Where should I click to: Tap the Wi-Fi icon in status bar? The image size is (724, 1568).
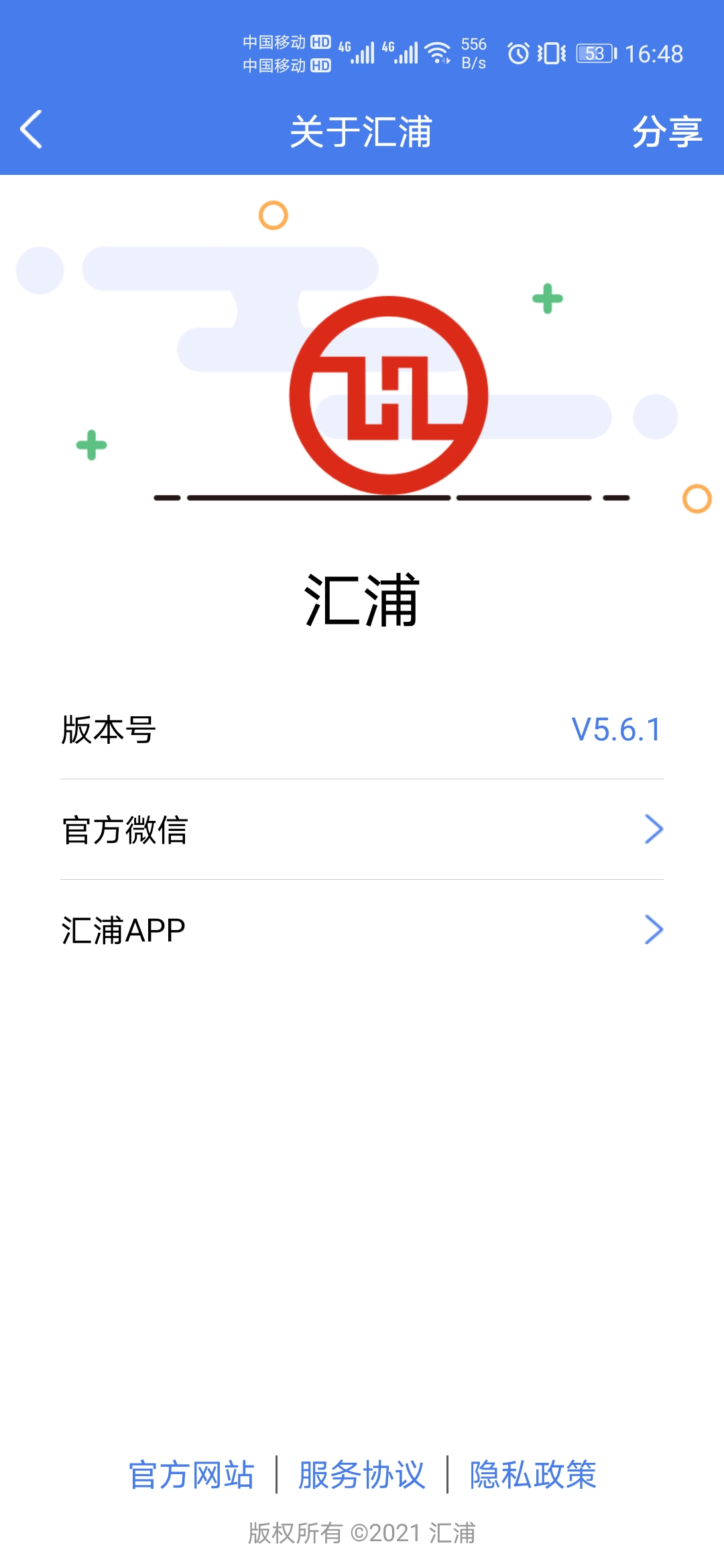(x=436, y=54)
